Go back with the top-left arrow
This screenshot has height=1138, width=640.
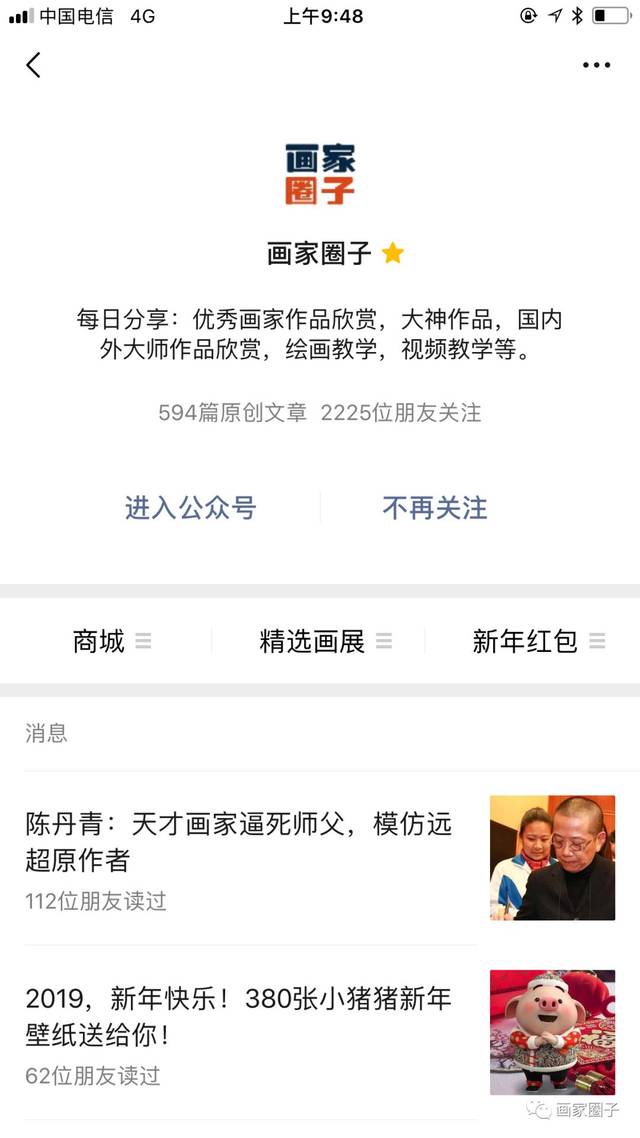[33, 65]
